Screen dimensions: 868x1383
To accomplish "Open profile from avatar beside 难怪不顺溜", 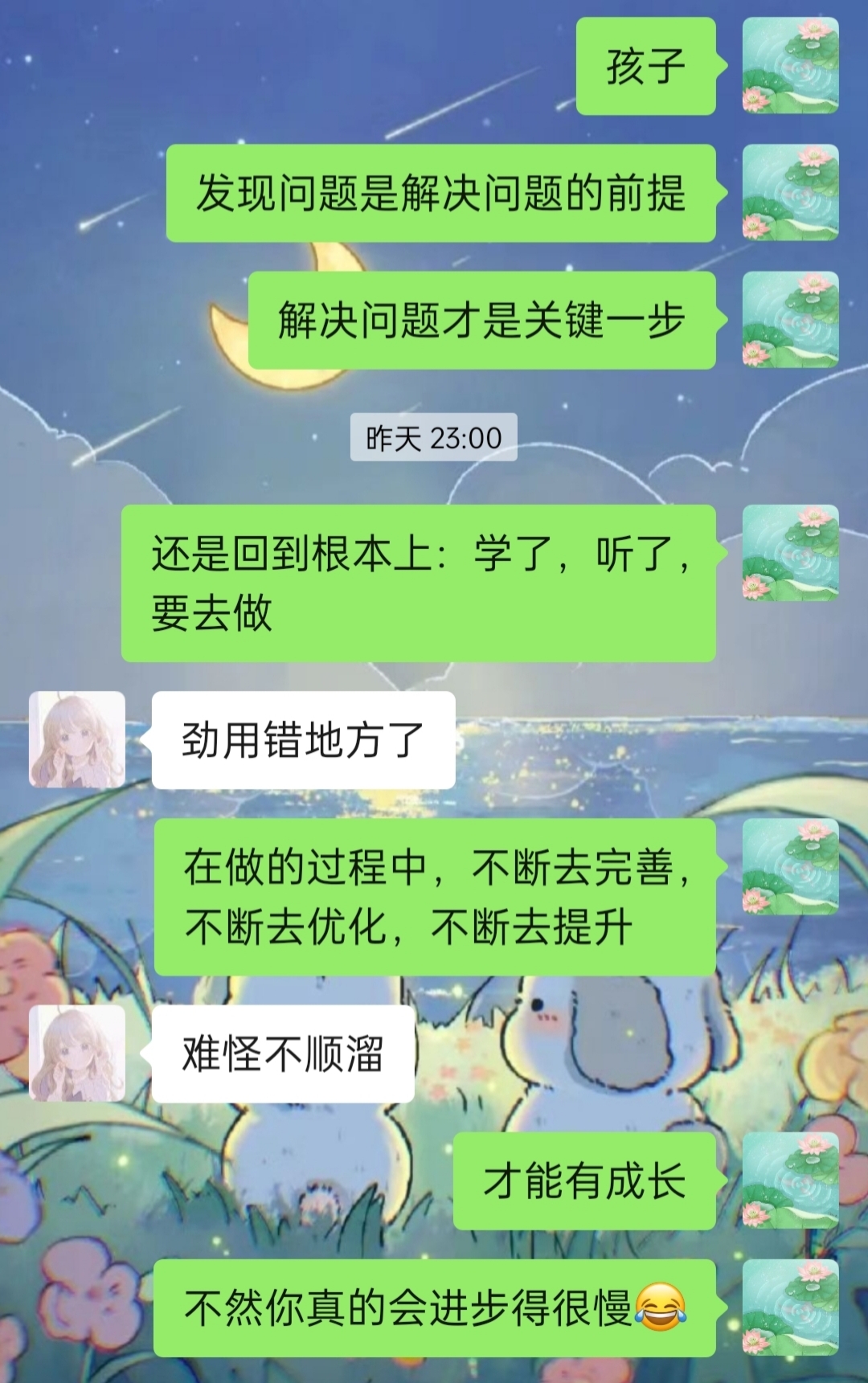I will click(x=77, y=1053).
